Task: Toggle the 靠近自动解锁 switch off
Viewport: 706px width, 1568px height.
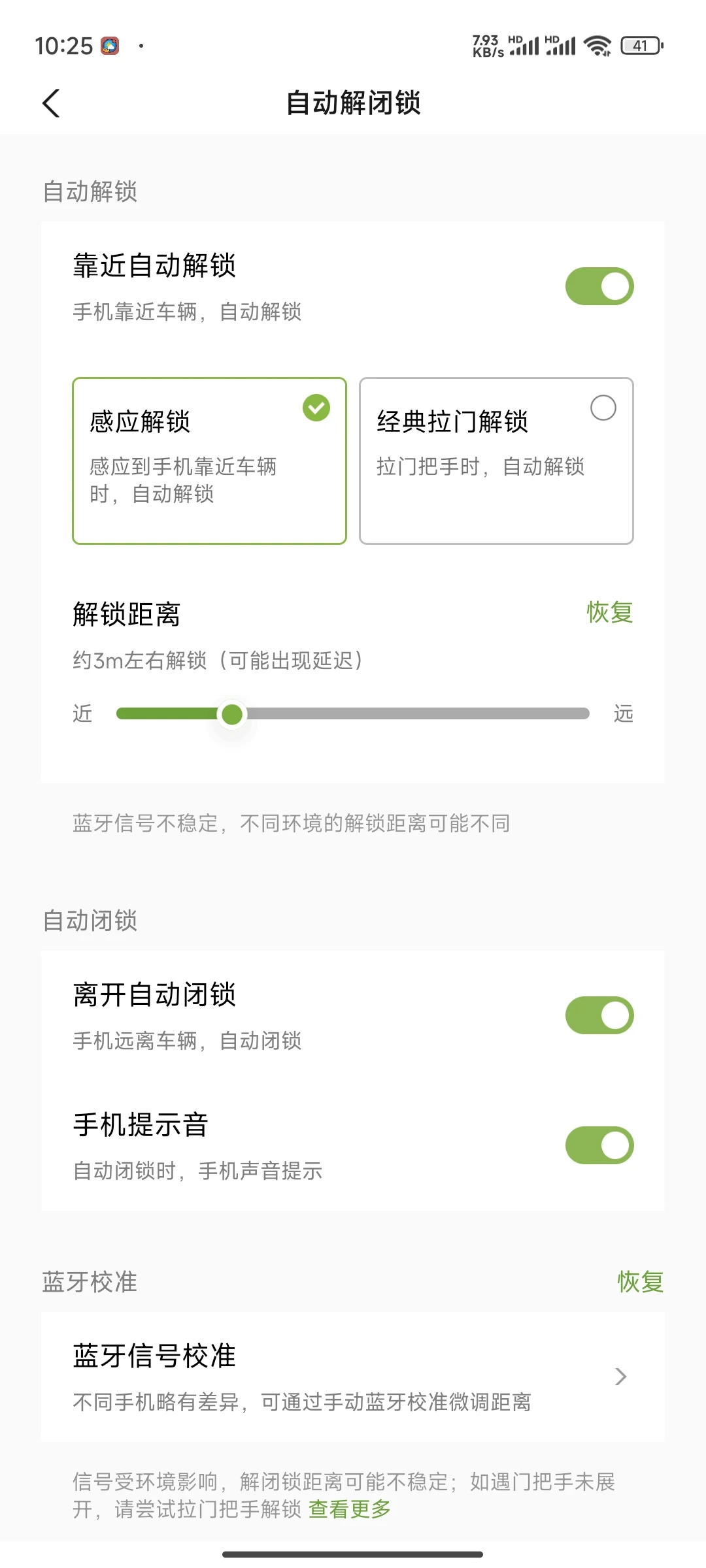Action: click(x=599, y=286)
